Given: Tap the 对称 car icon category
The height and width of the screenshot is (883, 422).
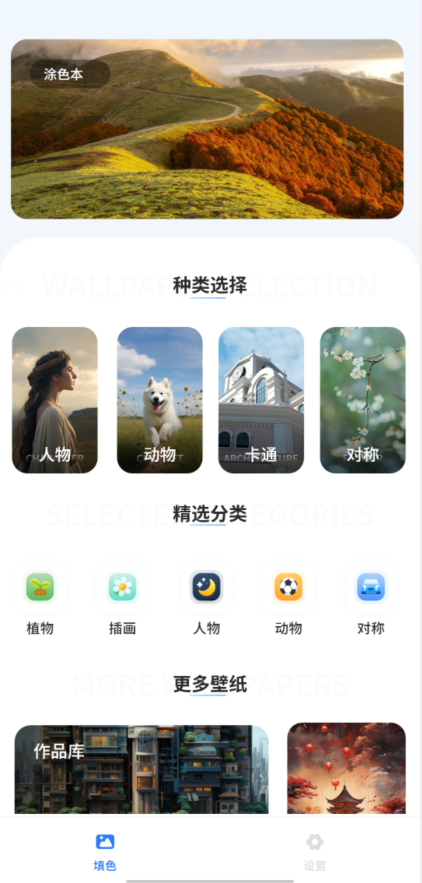Looking at the screenshot, I should (371, 587).
